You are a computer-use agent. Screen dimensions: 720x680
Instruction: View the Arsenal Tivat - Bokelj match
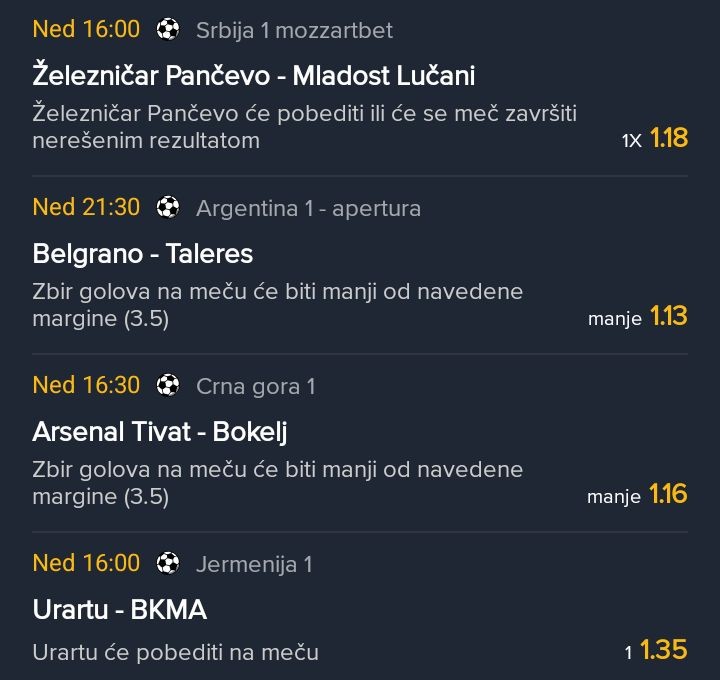[x=160, y=431]
